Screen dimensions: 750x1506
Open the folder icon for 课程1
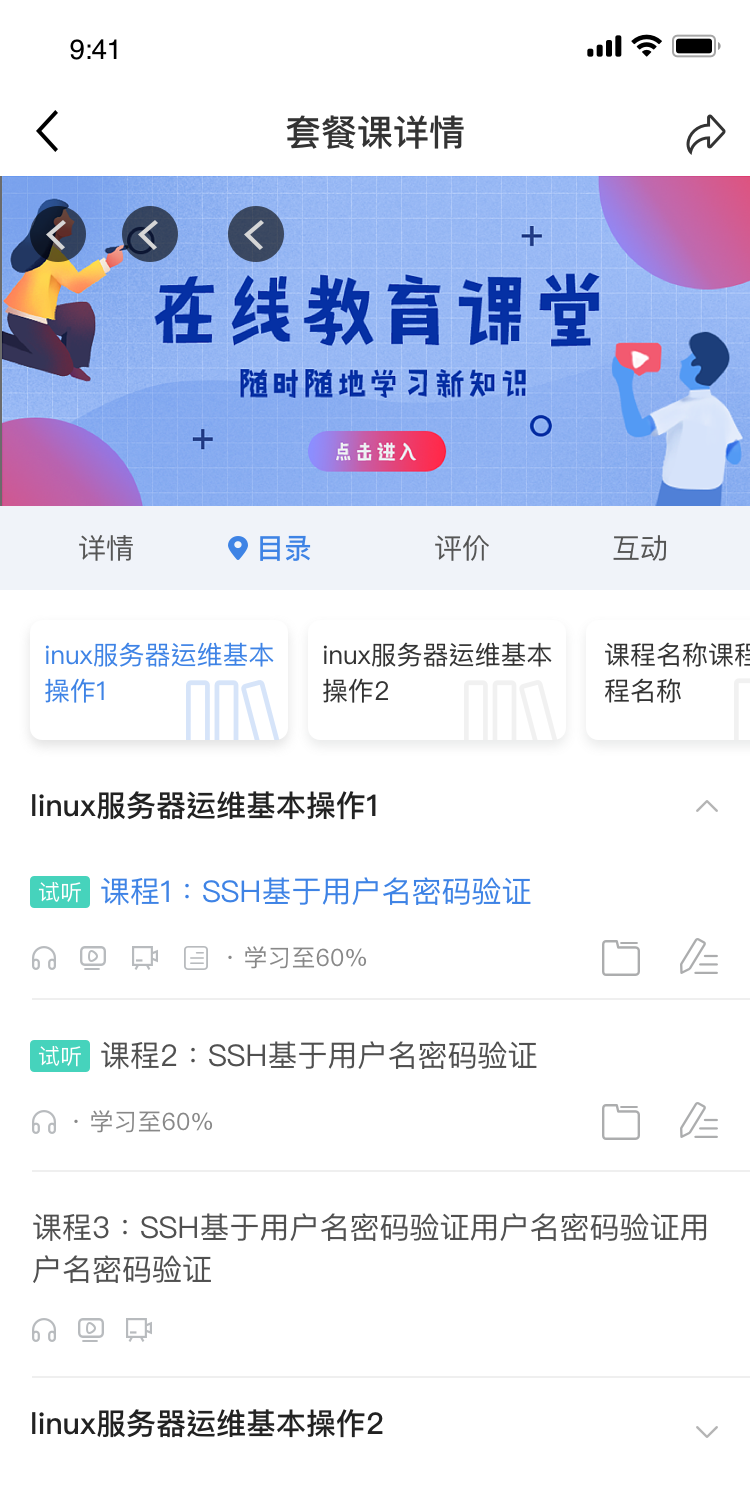click(x=621, y=958)
